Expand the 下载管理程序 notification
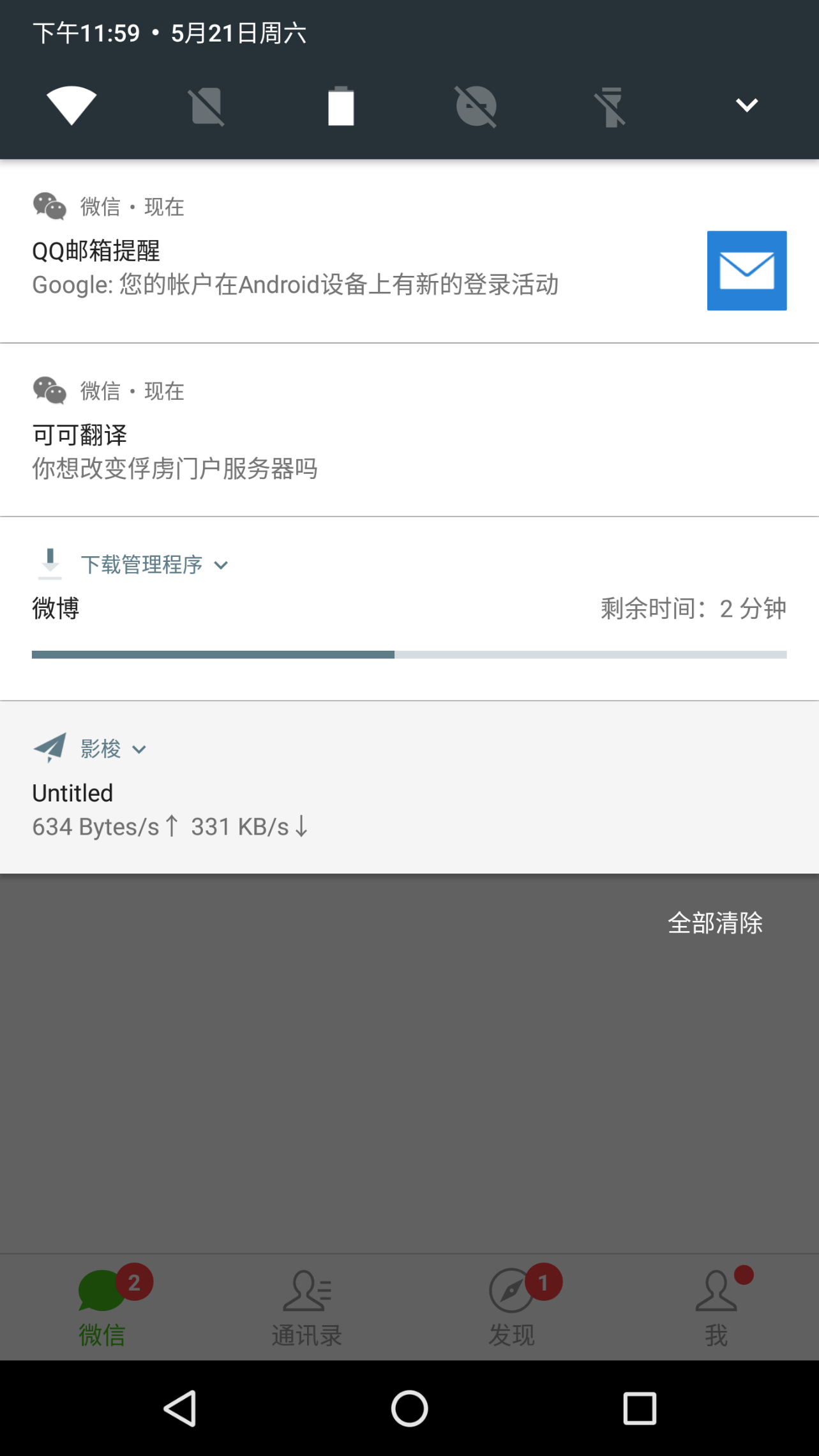The width and height of the screenshot is (819, 1456). click(221, 565)
